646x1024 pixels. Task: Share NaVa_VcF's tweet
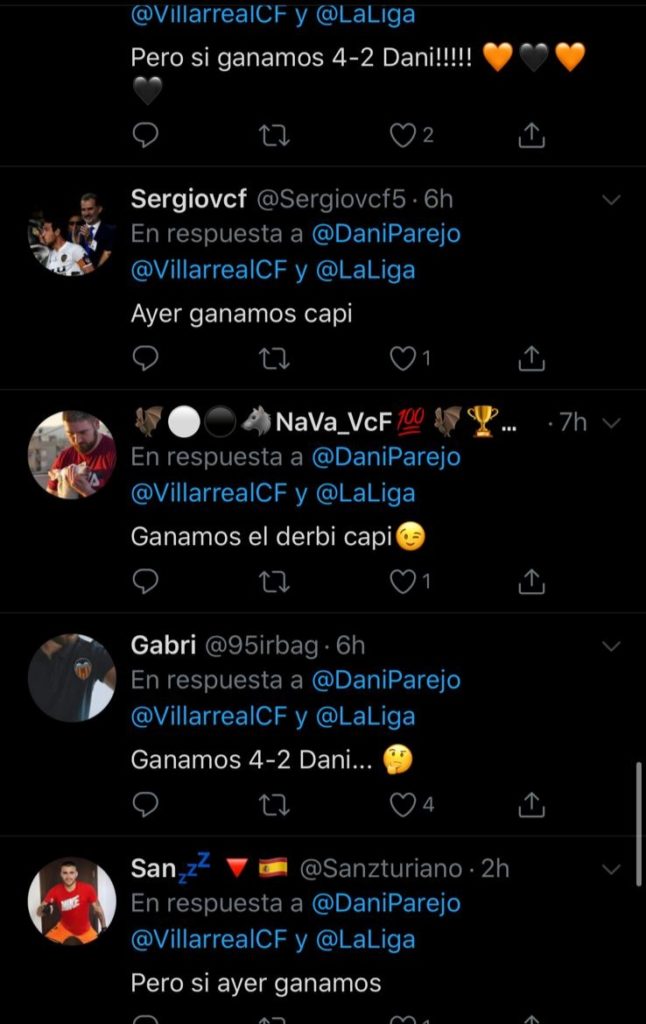pyautogui.click(x=532, y=581)
